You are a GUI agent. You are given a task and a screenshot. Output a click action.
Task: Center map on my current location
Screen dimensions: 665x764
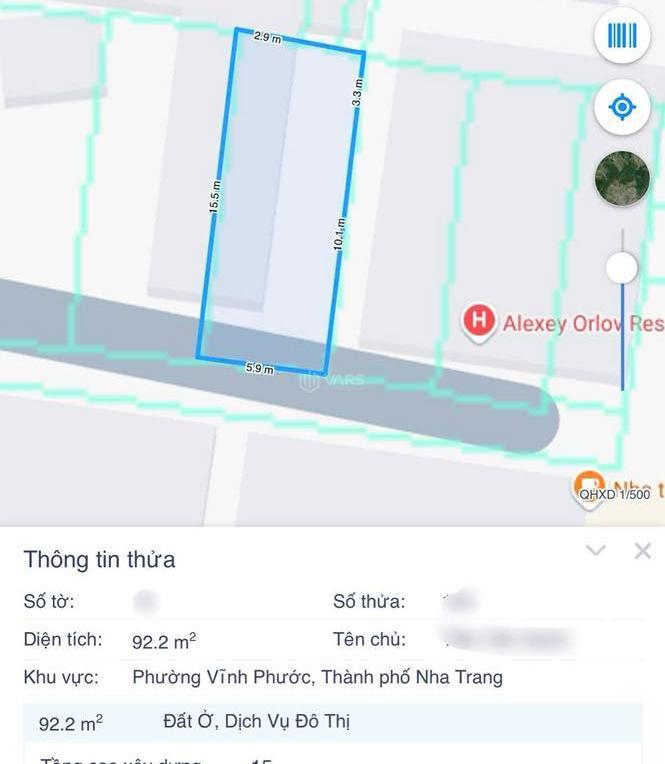coord(622,107)
